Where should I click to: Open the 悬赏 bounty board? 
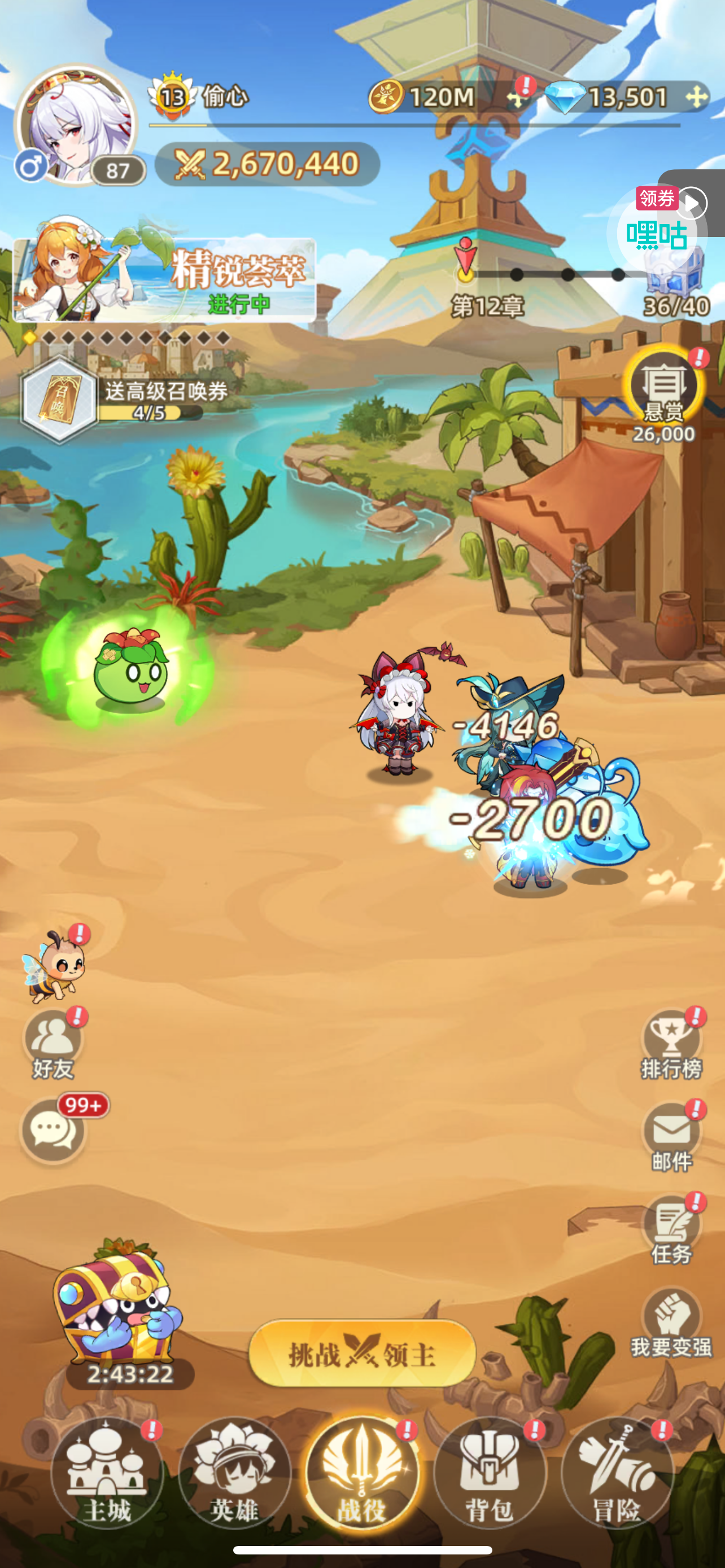click(x=663, y=393)
